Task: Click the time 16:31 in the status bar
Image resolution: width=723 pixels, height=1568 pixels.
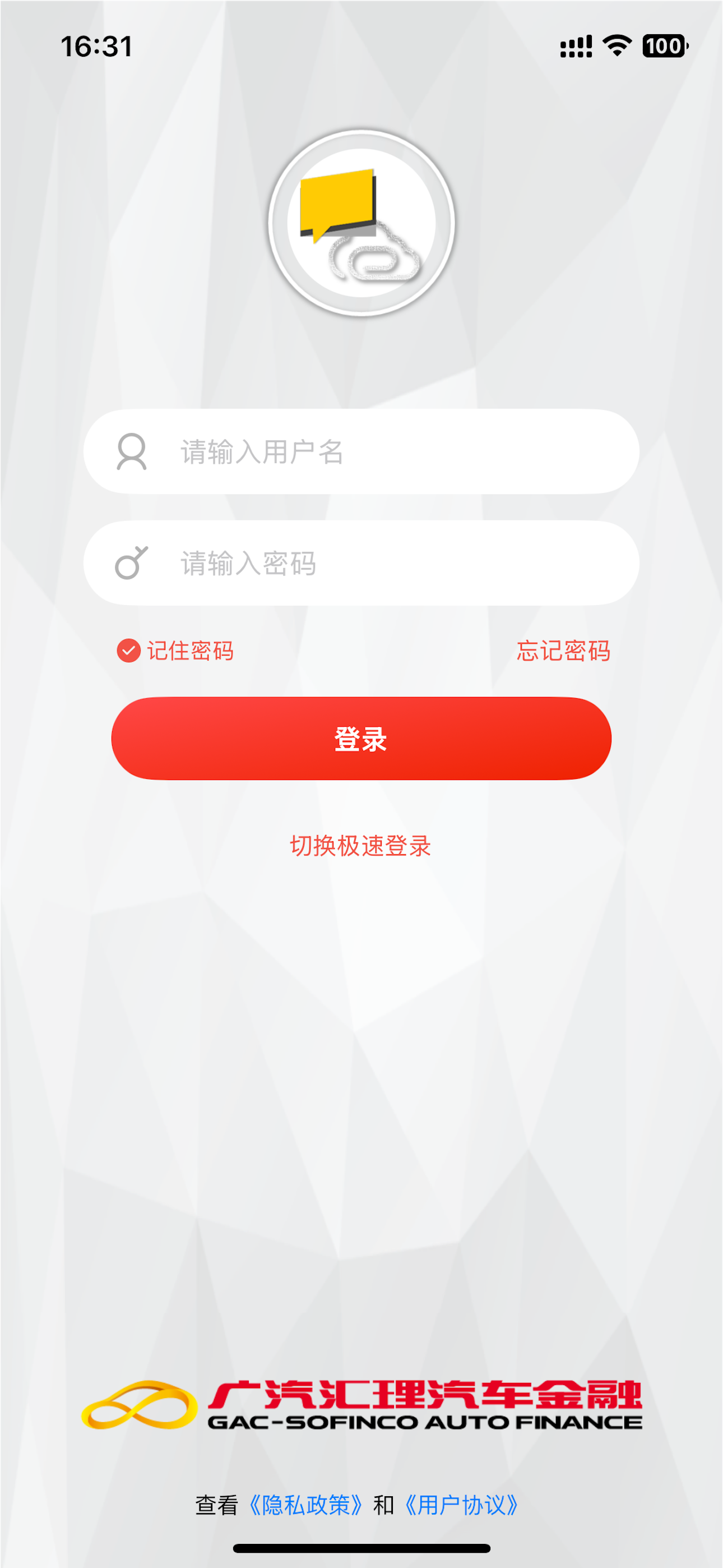Action: click(x=98, y=45)
